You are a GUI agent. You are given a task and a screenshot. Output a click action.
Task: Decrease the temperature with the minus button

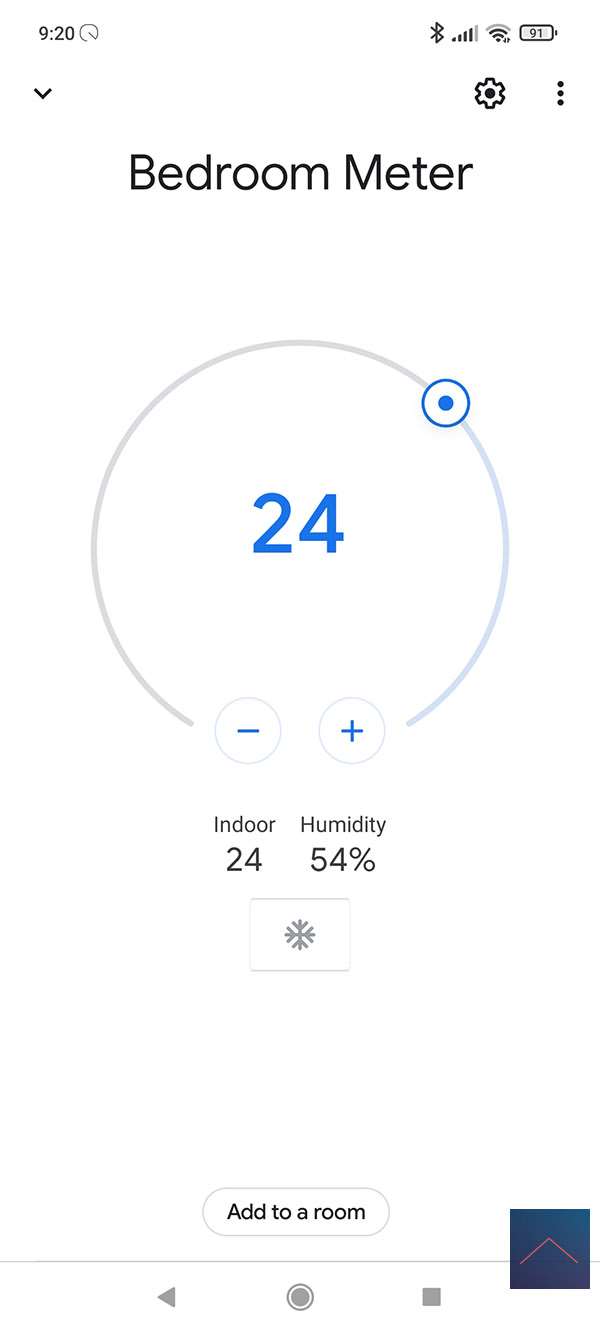point(248,731)
